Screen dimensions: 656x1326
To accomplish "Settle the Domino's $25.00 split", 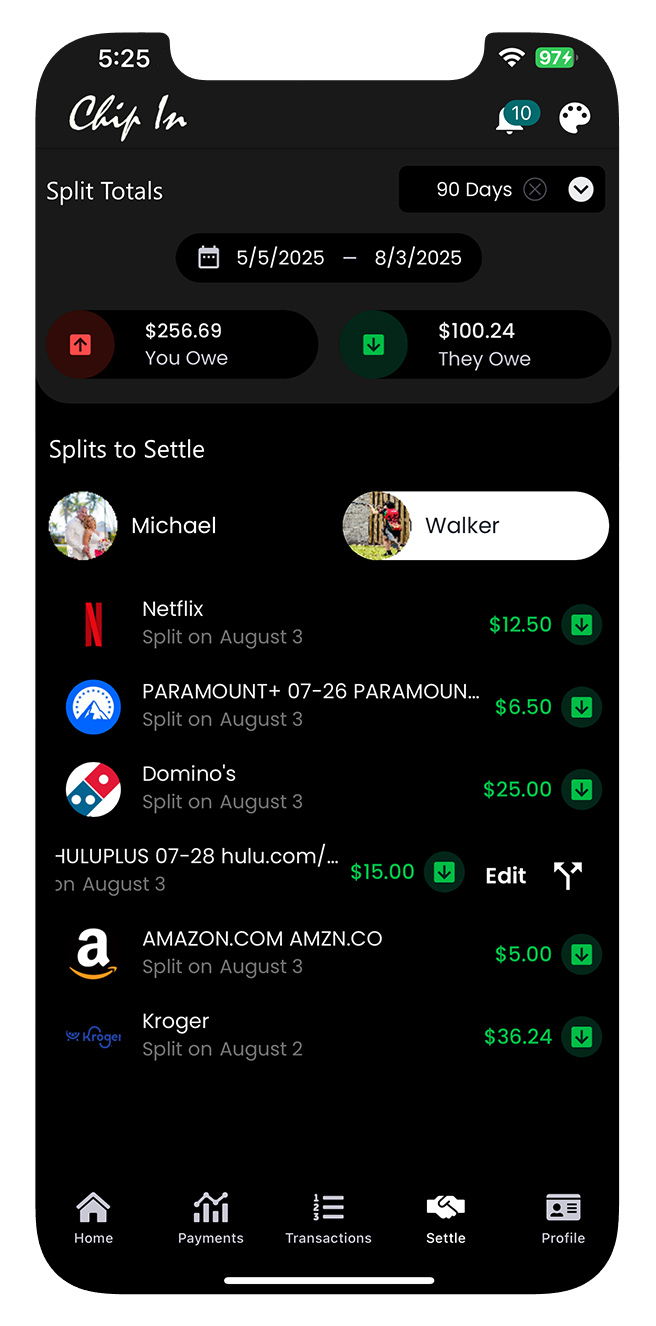I will [581, 789].
